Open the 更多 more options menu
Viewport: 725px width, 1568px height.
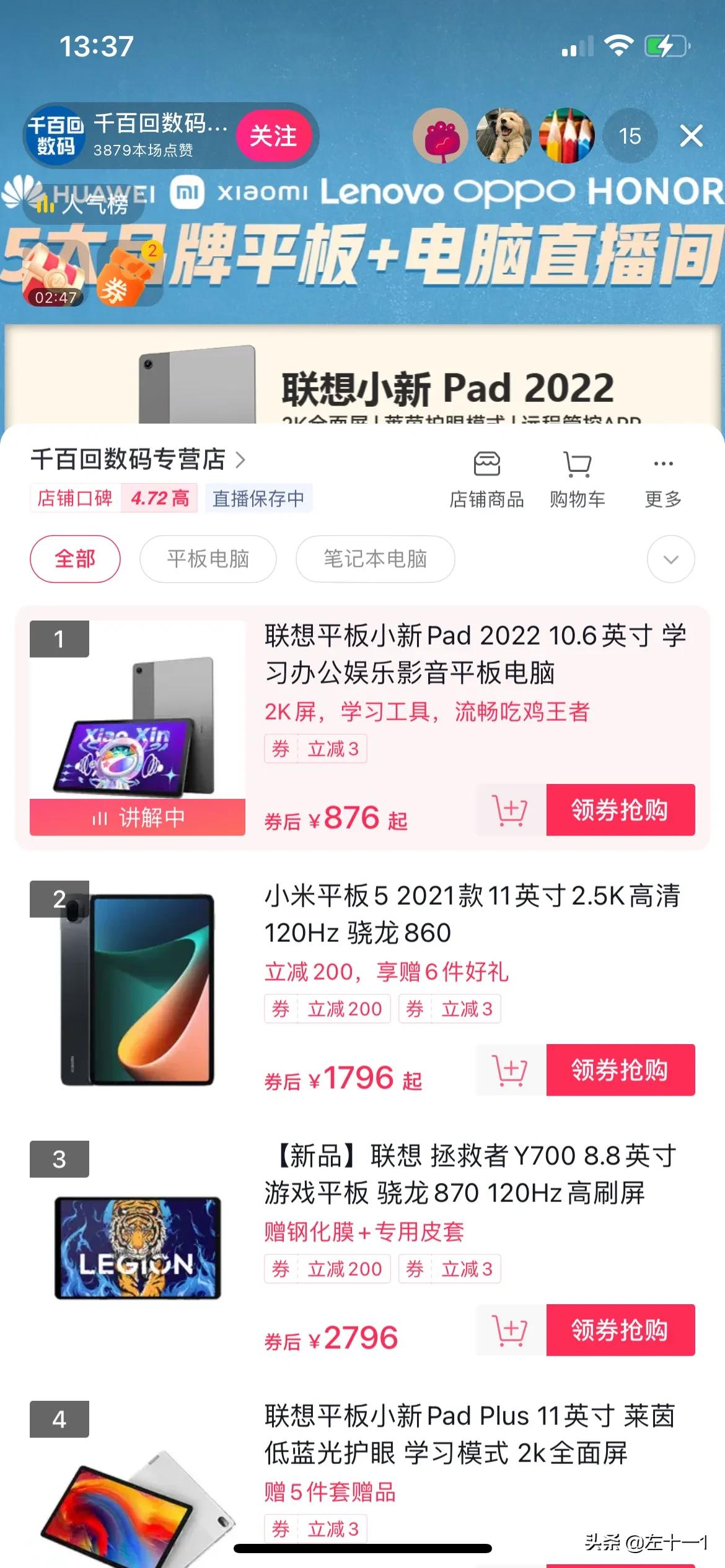point(662,479)
